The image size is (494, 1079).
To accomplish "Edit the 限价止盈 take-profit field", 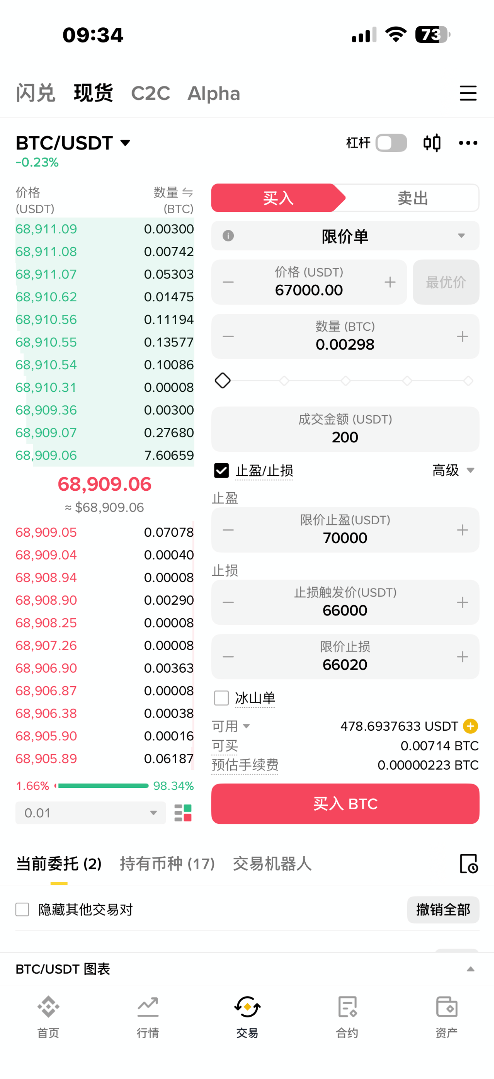I will click(345, 530).
